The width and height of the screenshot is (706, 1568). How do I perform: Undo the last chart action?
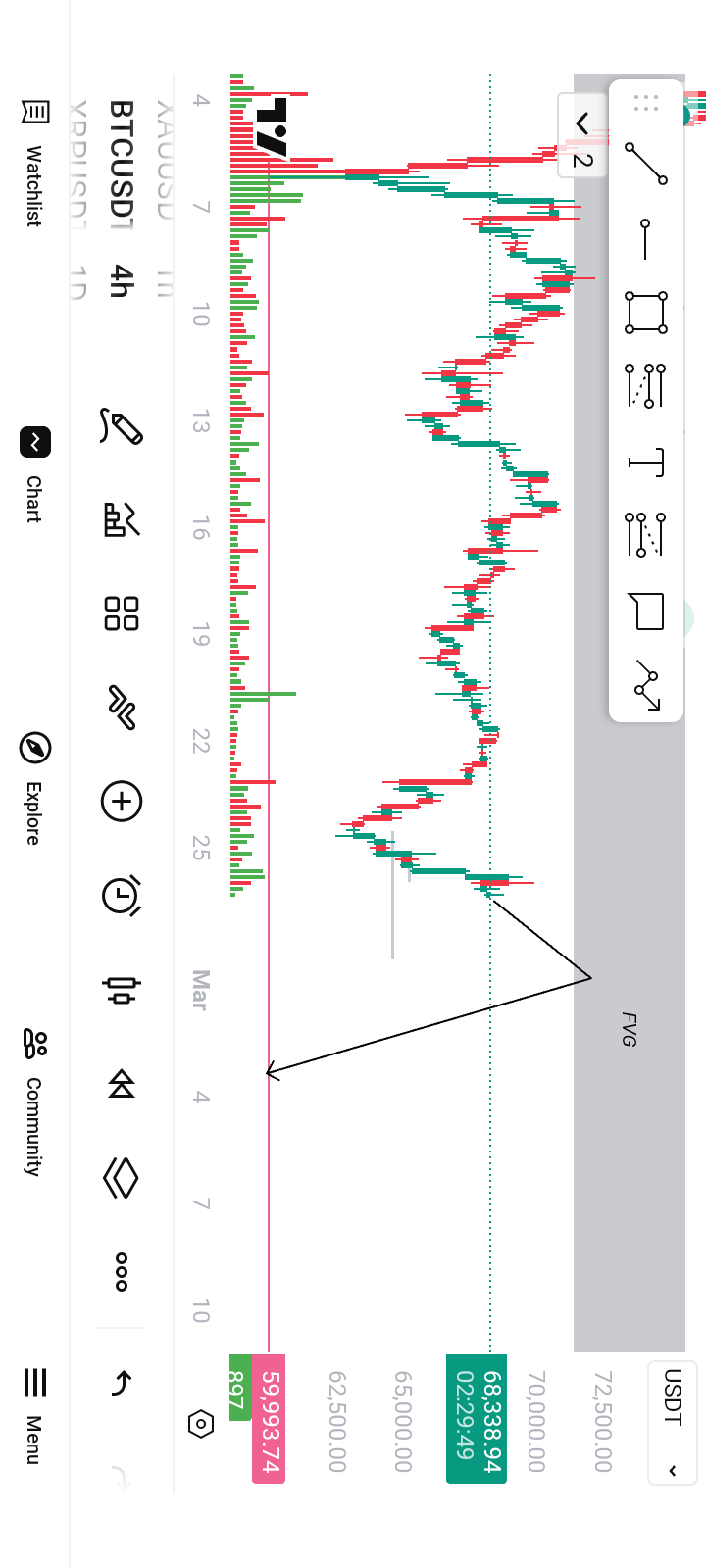tap(122, 1383)
